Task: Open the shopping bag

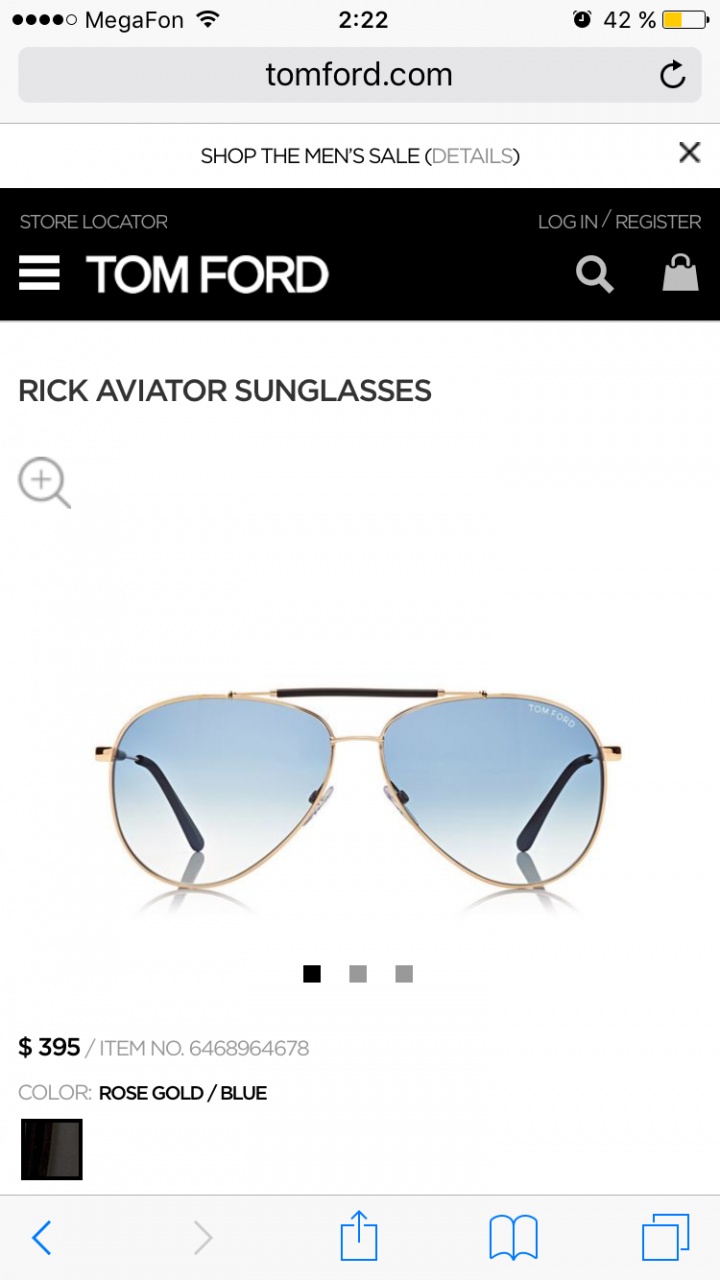Action: pos(680,272)
